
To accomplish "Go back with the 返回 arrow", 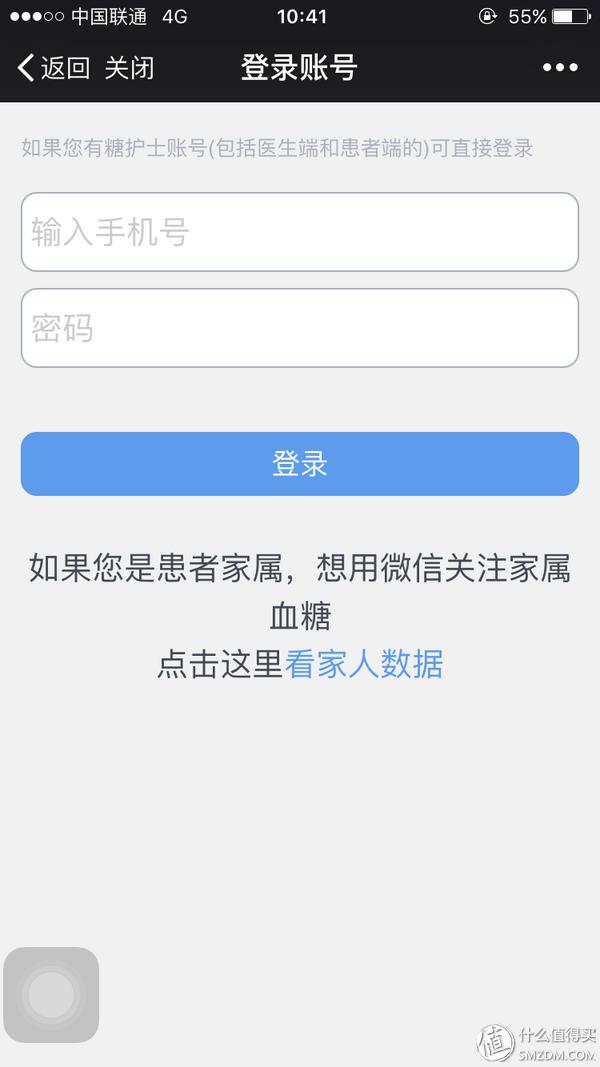I will pos(54,68).
